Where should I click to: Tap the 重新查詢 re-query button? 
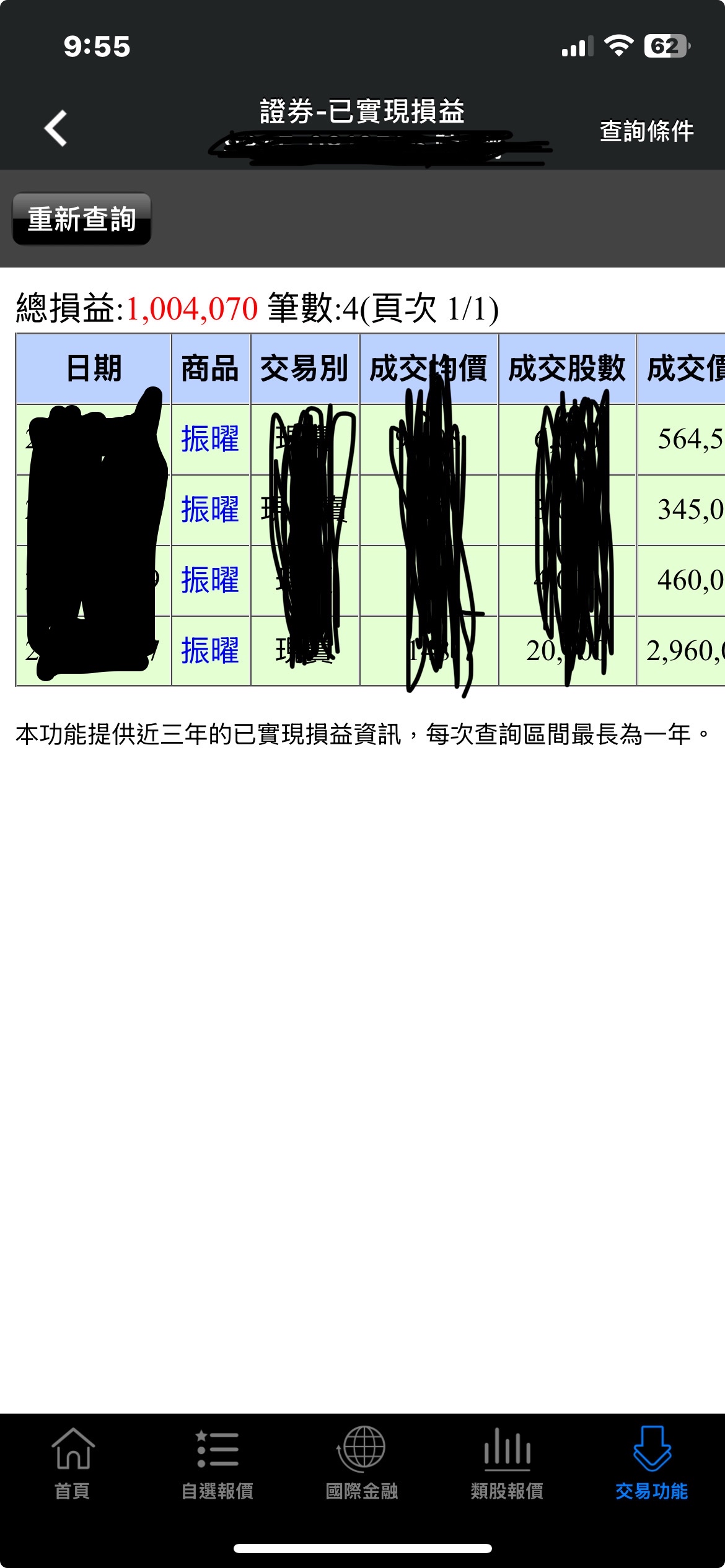[x=82, y=219]
